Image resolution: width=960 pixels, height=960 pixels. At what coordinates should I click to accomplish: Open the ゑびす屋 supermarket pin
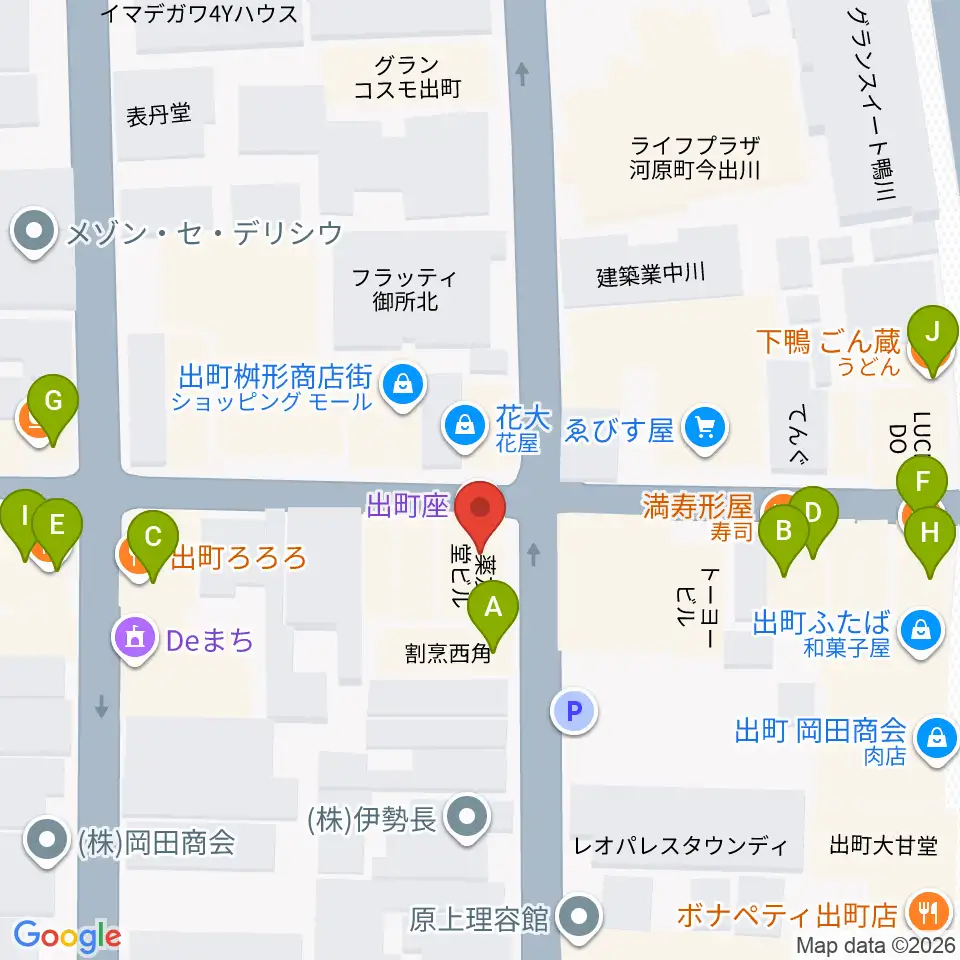705,430
